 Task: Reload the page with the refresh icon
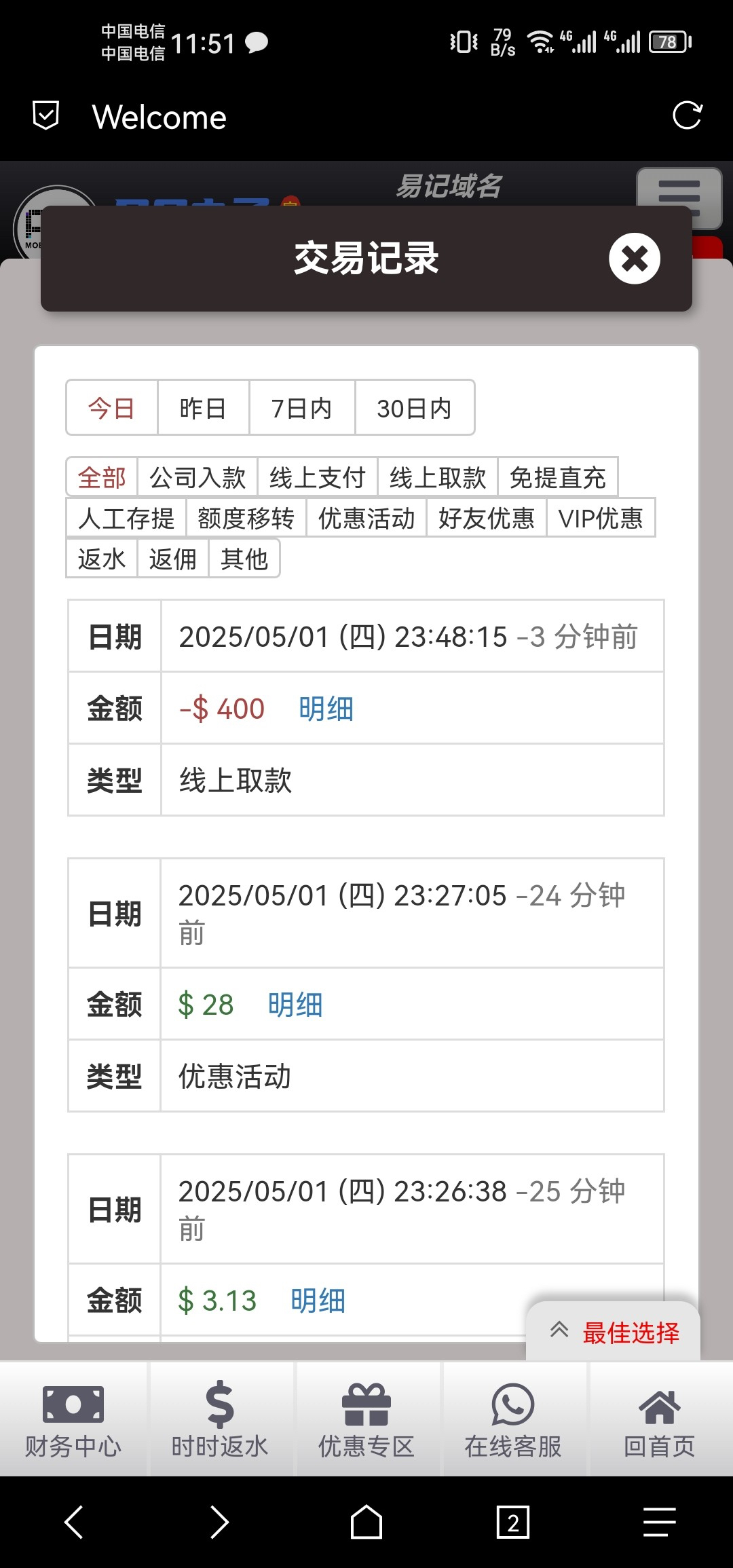coord(687,115)
